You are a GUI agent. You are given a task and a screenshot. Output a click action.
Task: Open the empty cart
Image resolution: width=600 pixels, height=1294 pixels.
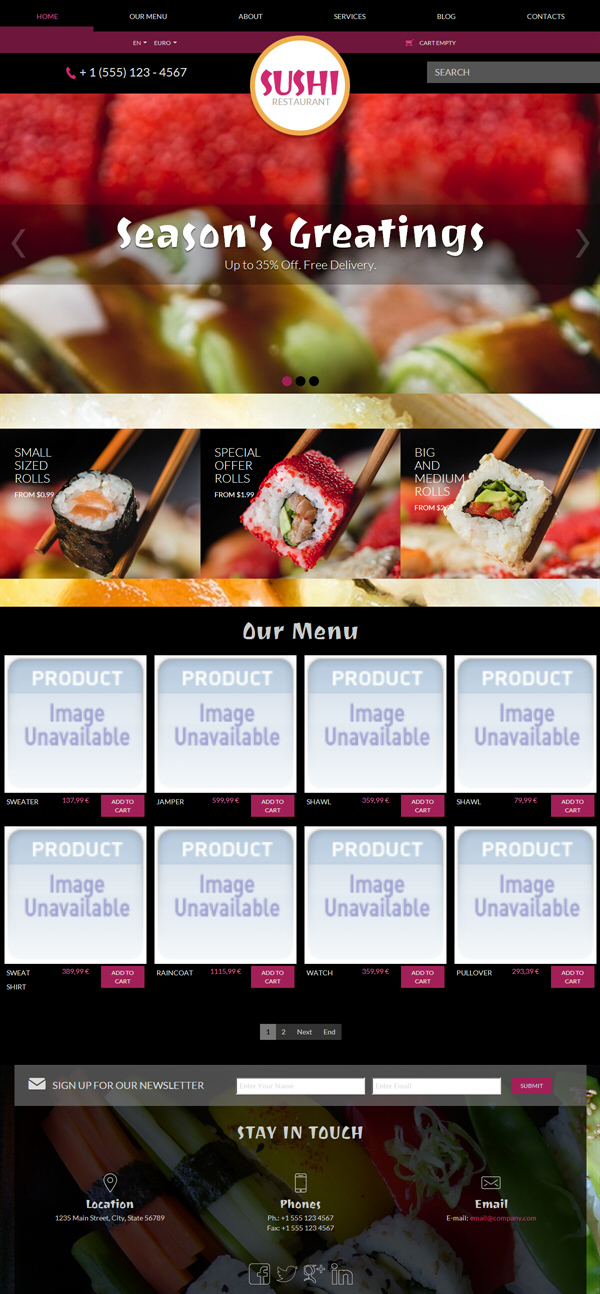(x=430, y=43)
